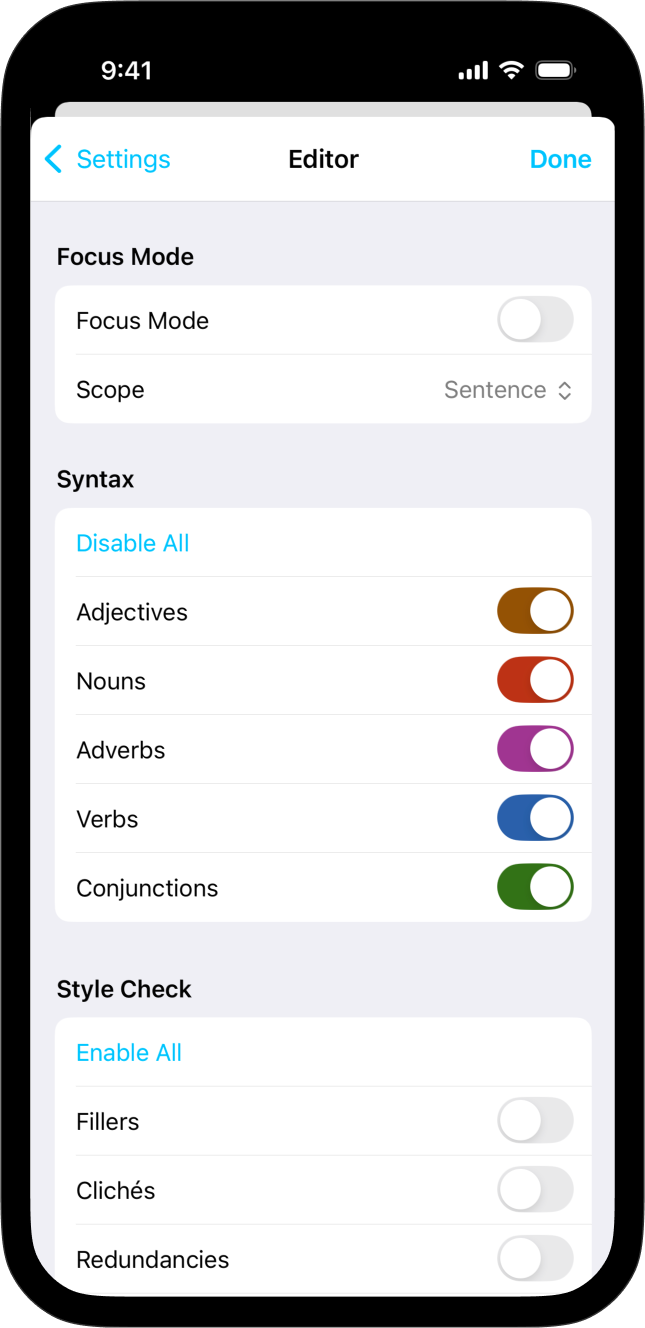Turn off Adjectives highlighting
The image size is (645, 1328).
[x=535, y=612]
